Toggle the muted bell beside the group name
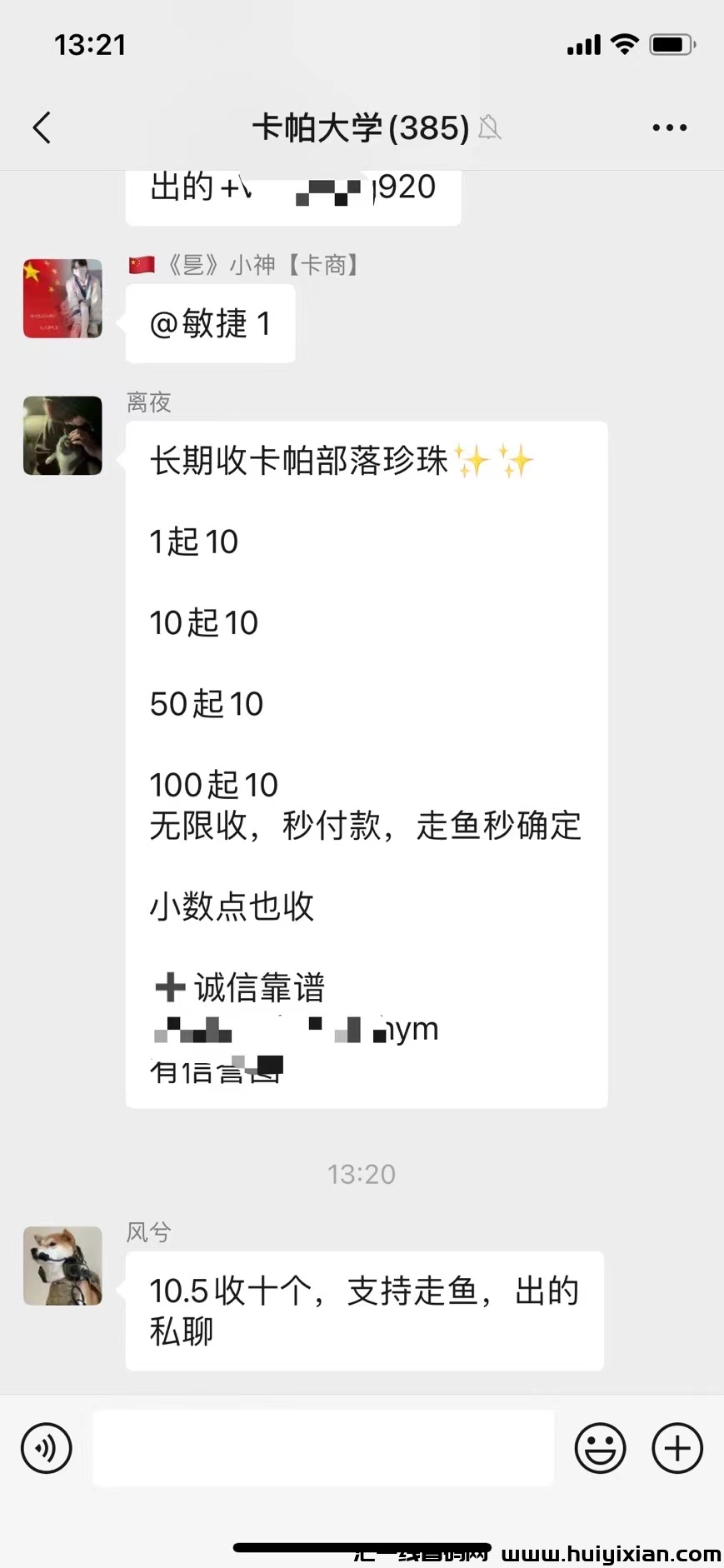 (x=490, y=129)
